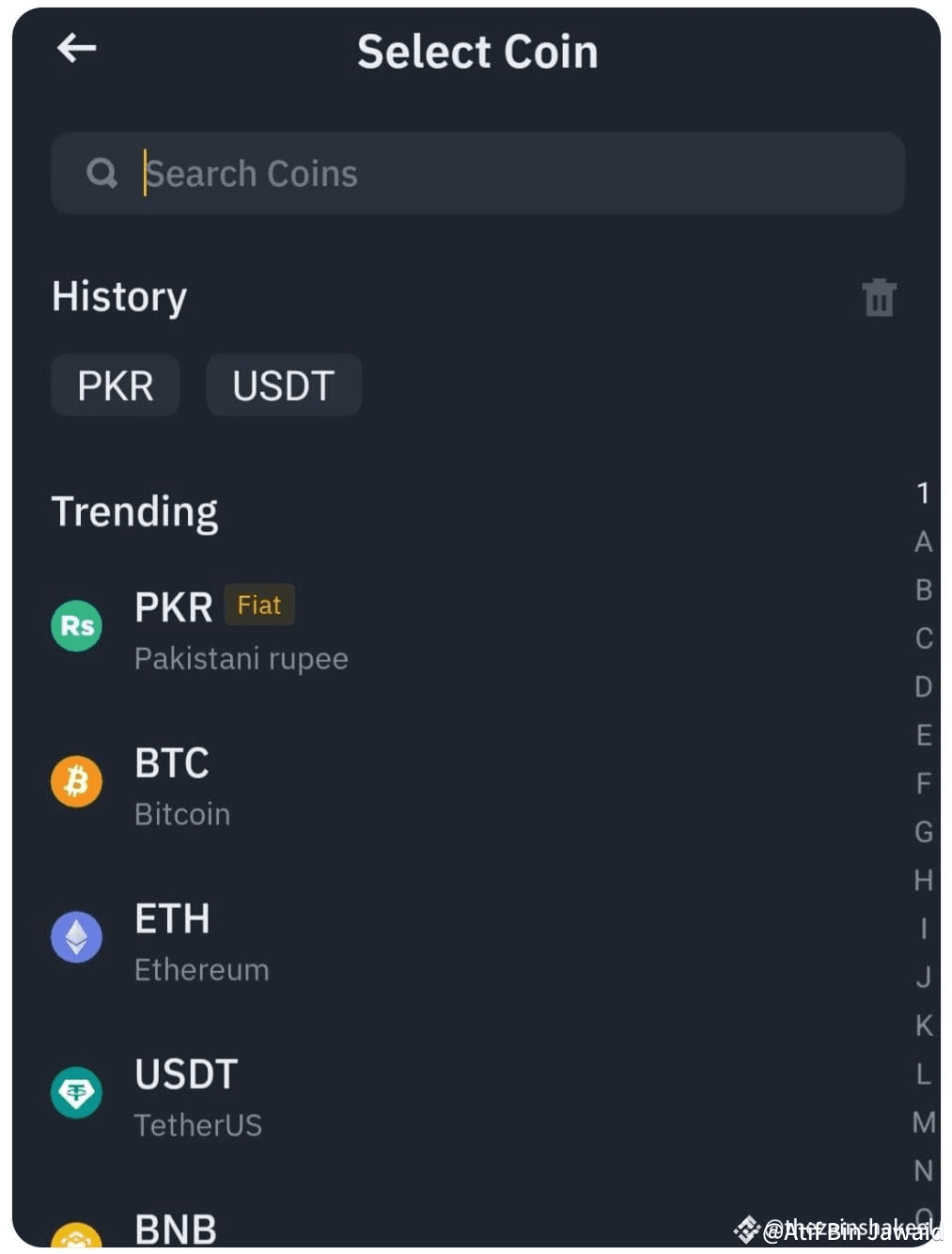
Task: Click the trash icon to clear history
Action: pos(879,296)
